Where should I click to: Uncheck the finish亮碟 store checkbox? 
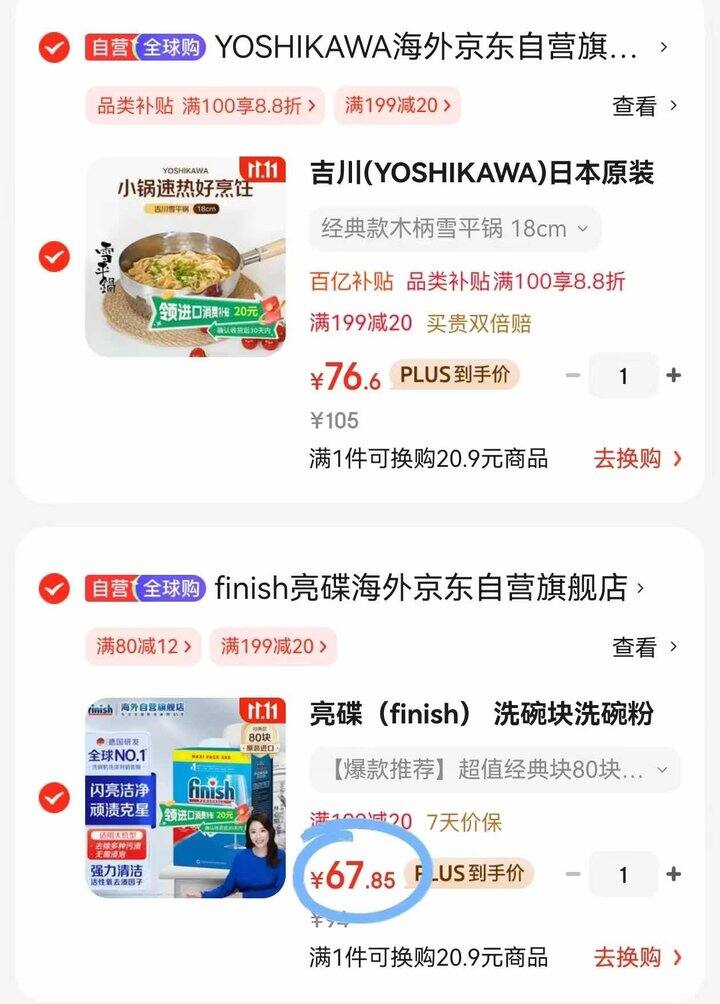pos(53,588)
